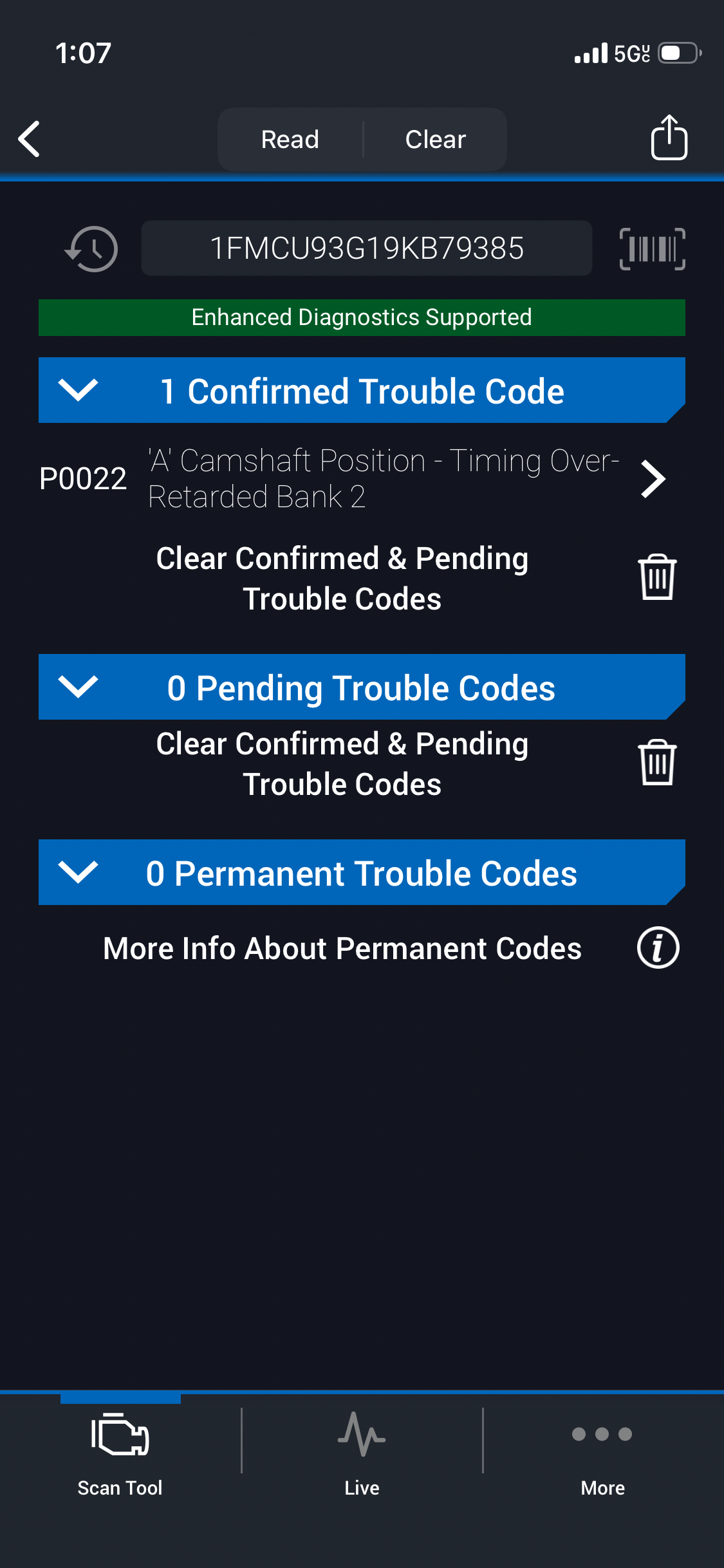
Task: Go back using the top-left arrow
Action: click(30, 139)
